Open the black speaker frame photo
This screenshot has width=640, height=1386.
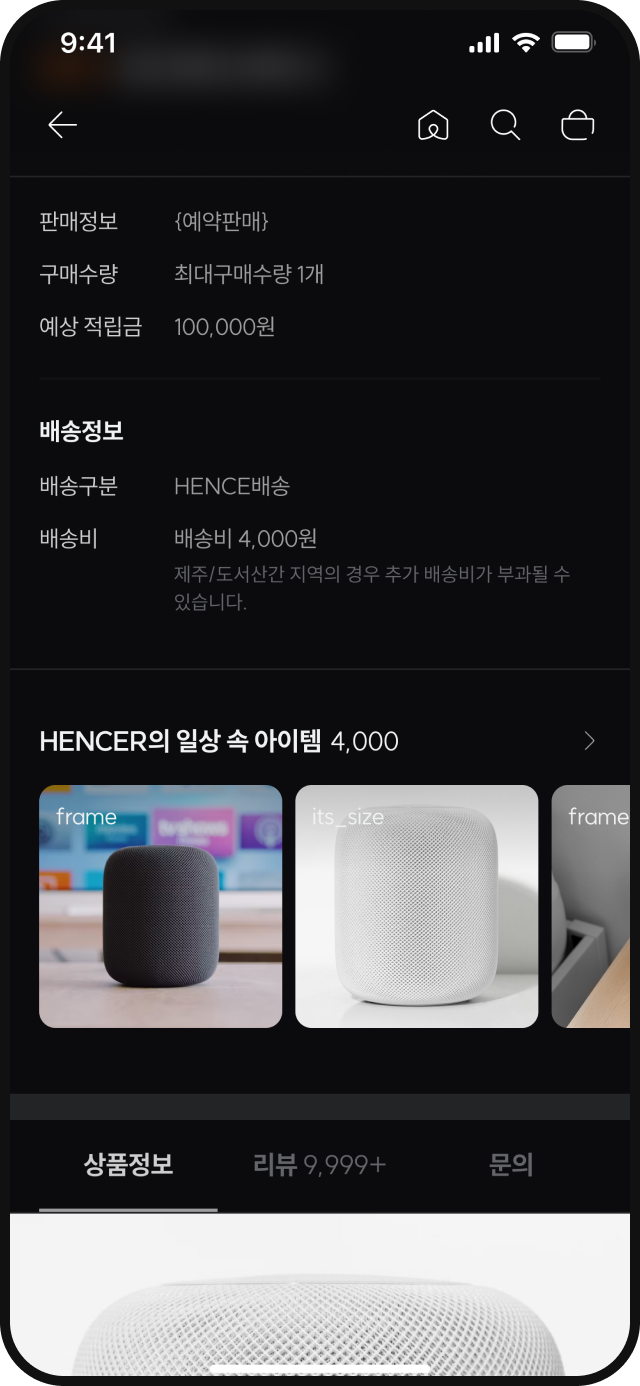(x=160, y=906)
